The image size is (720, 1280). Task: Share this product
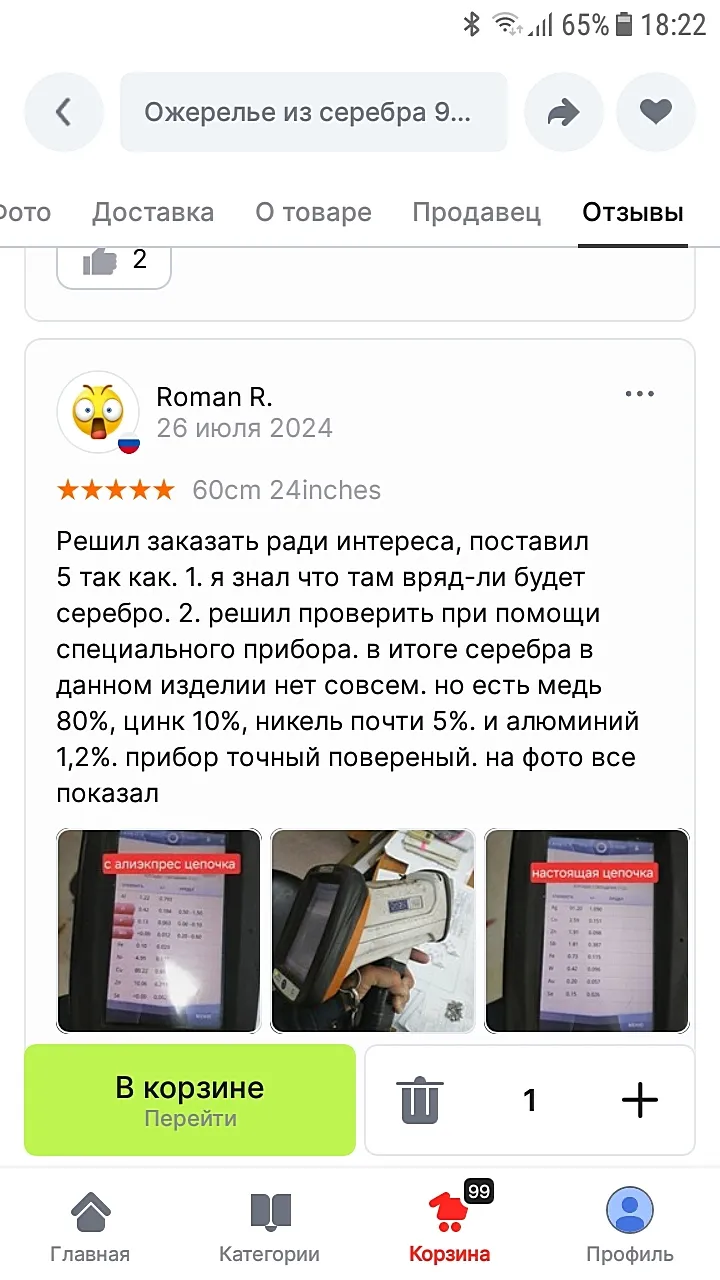tap(563, 112)
